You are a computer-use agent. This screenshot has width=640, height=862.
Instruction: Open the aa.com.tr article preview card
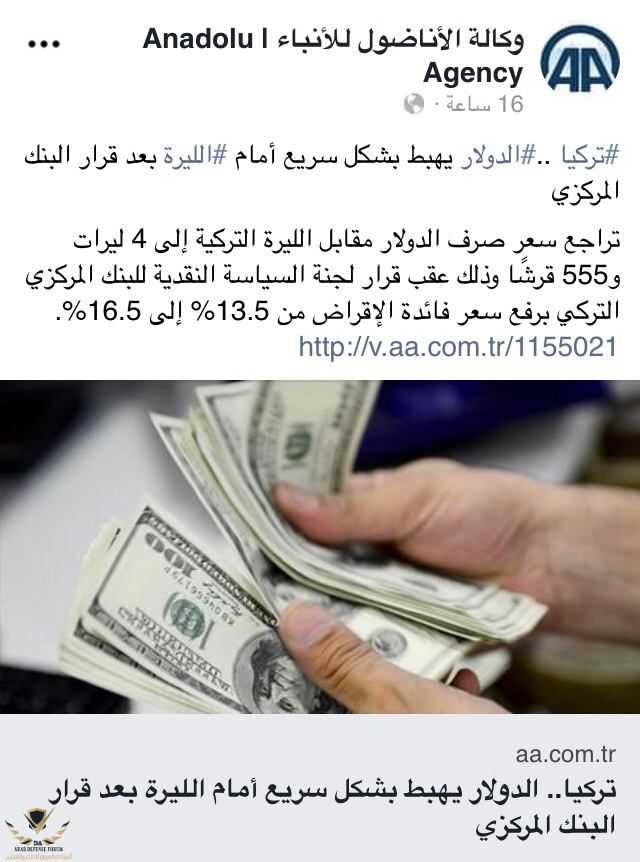click(x=320, y=788)
